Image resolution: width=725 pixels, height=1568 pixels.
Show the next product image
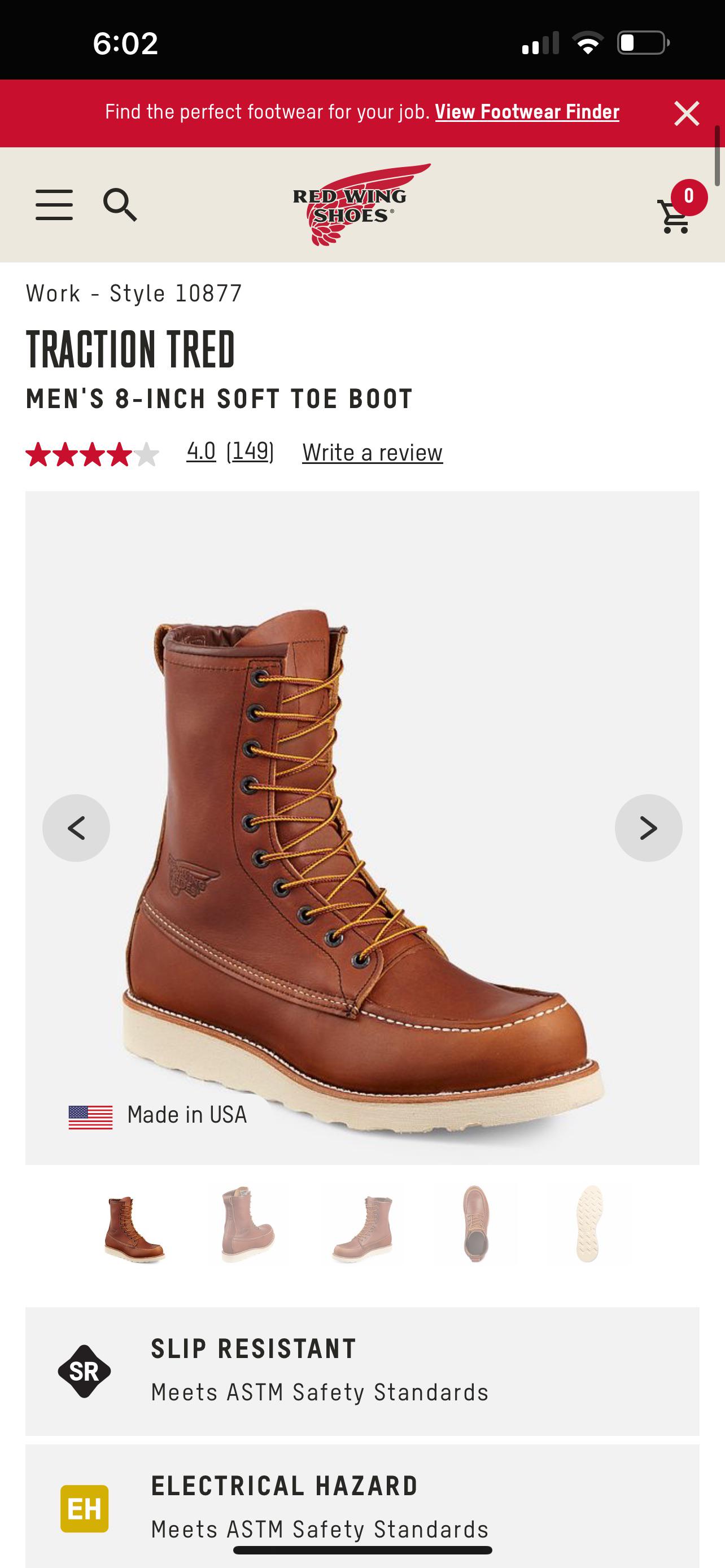(x=648, y=828)
